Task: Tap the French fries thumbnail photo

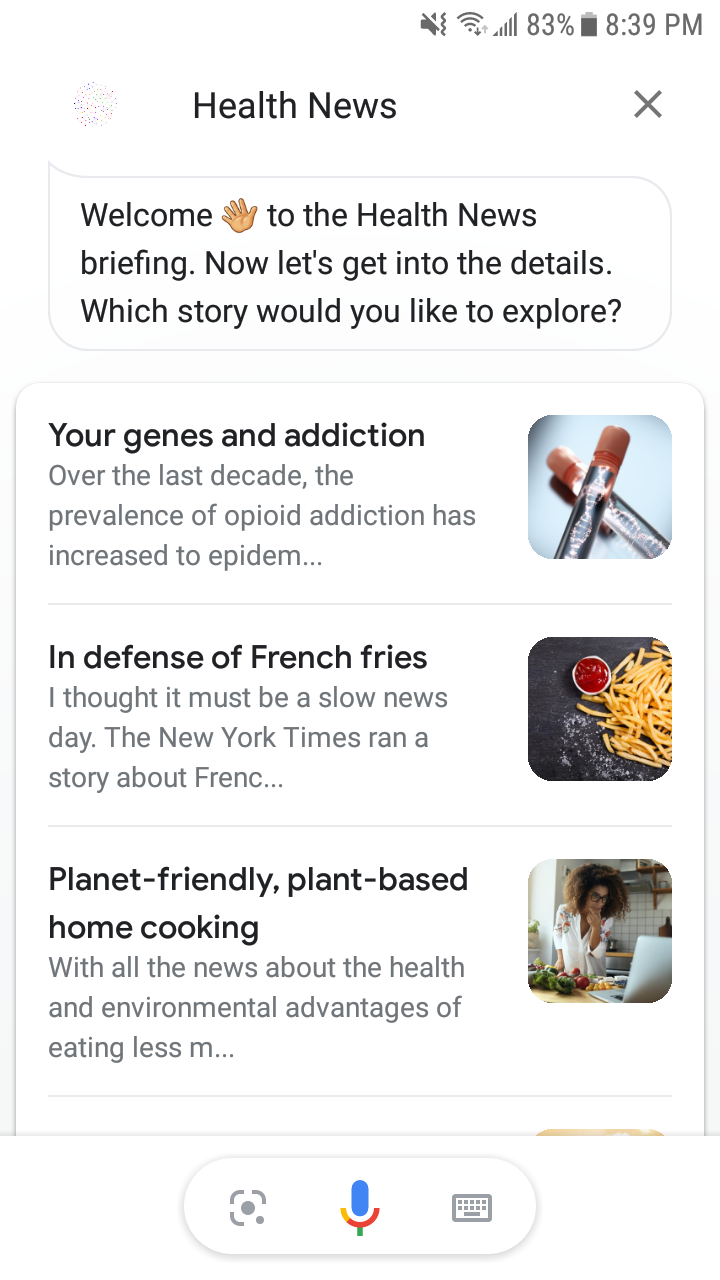Action: pos(599,708)
